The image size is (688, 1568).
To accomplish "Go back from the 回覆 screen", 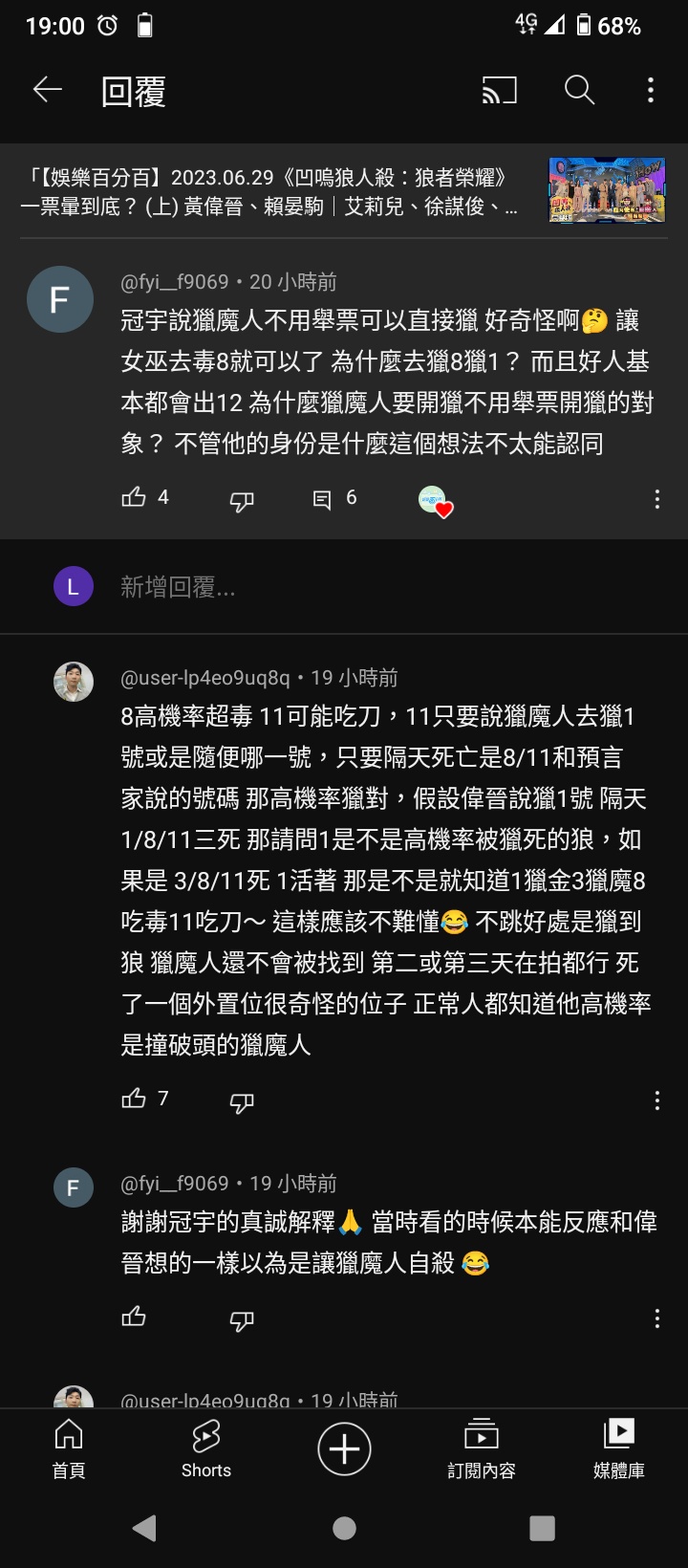I will (x=47, y=91).
